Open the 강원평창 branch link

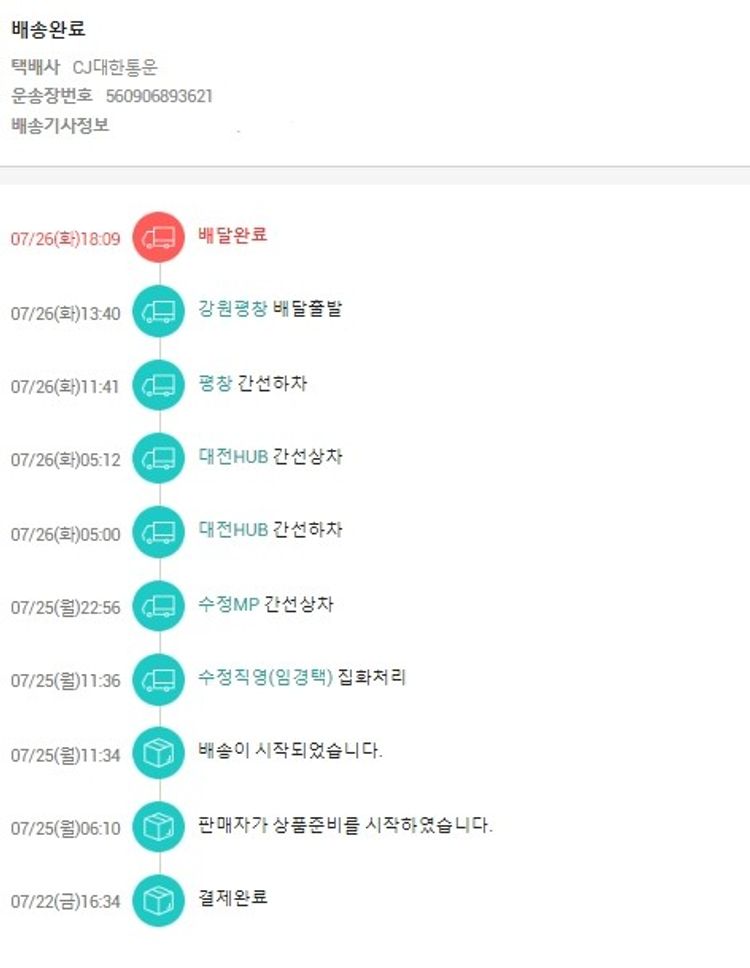click(232, 310)
